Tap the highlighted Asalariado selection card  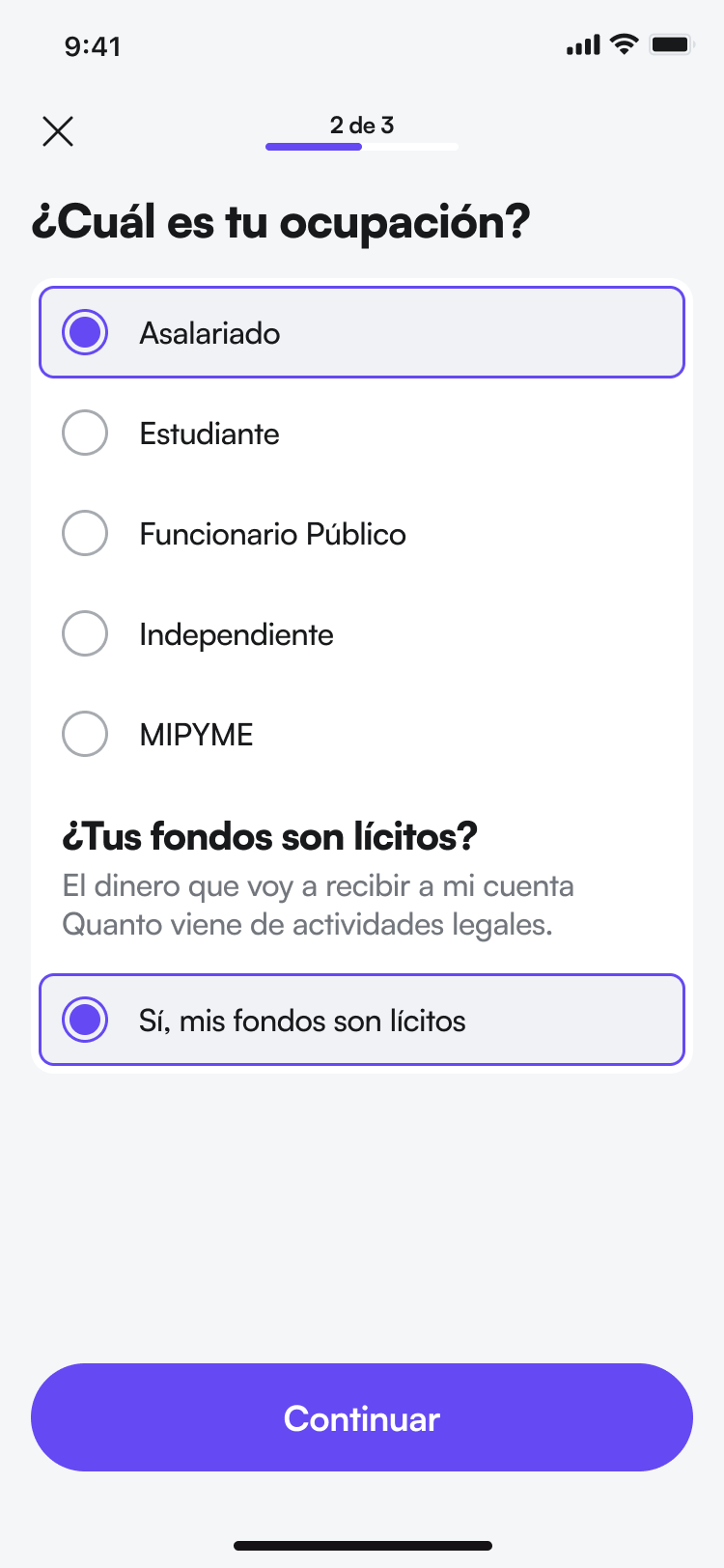[362, 331]
